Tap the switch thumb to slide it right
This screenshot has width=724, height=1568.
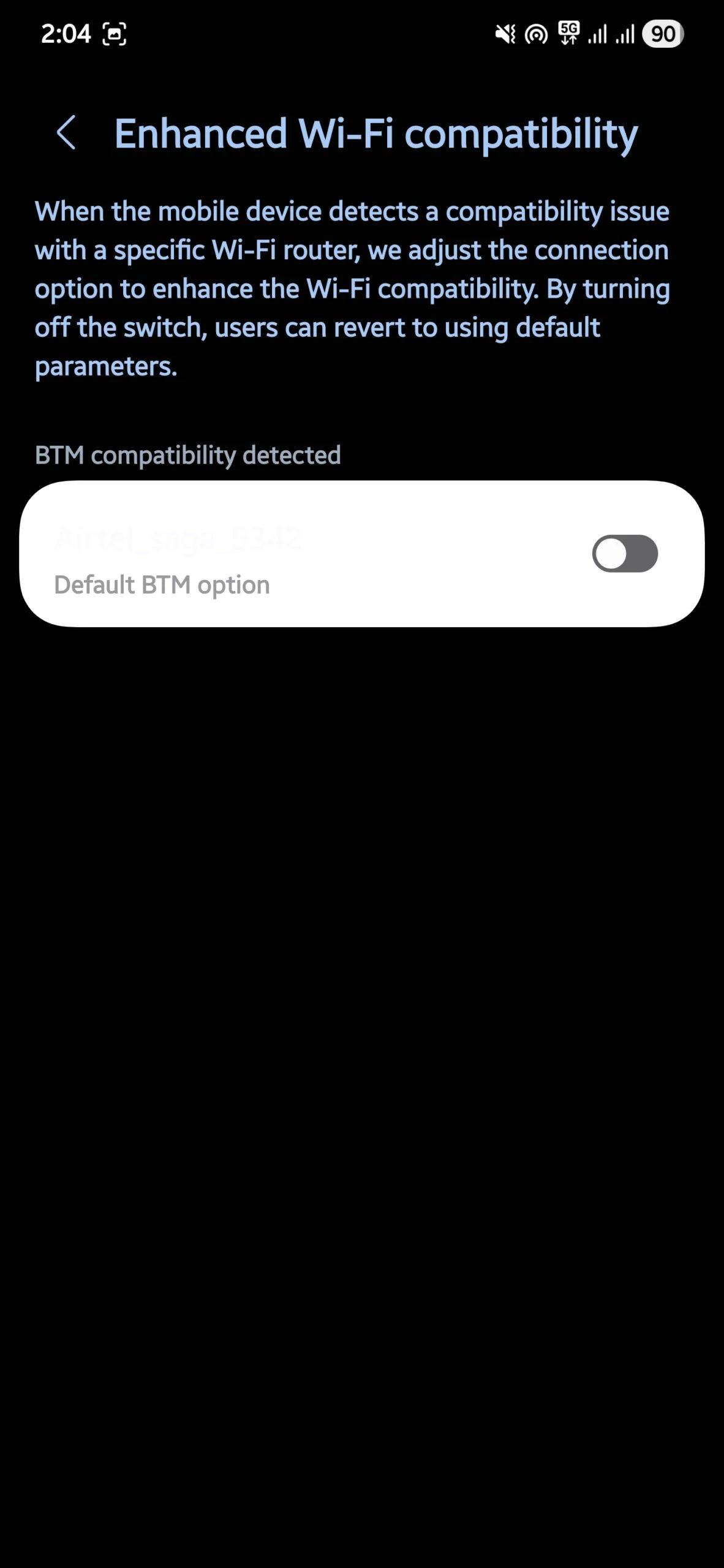click(611, 553)
